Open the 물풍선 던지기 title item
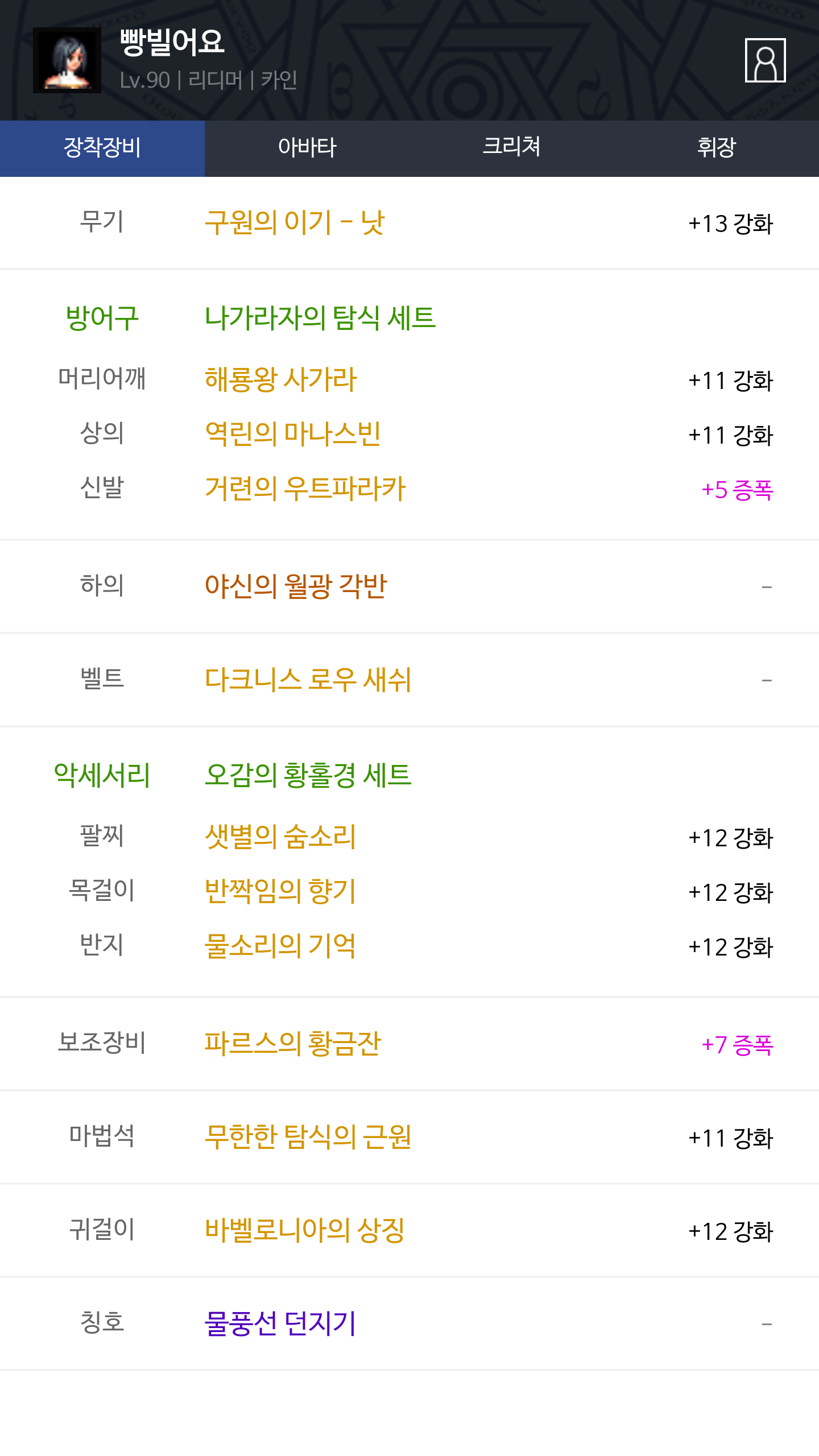Image resolution: width=819 pixels, height=1456 pixels. (280, 1323)
